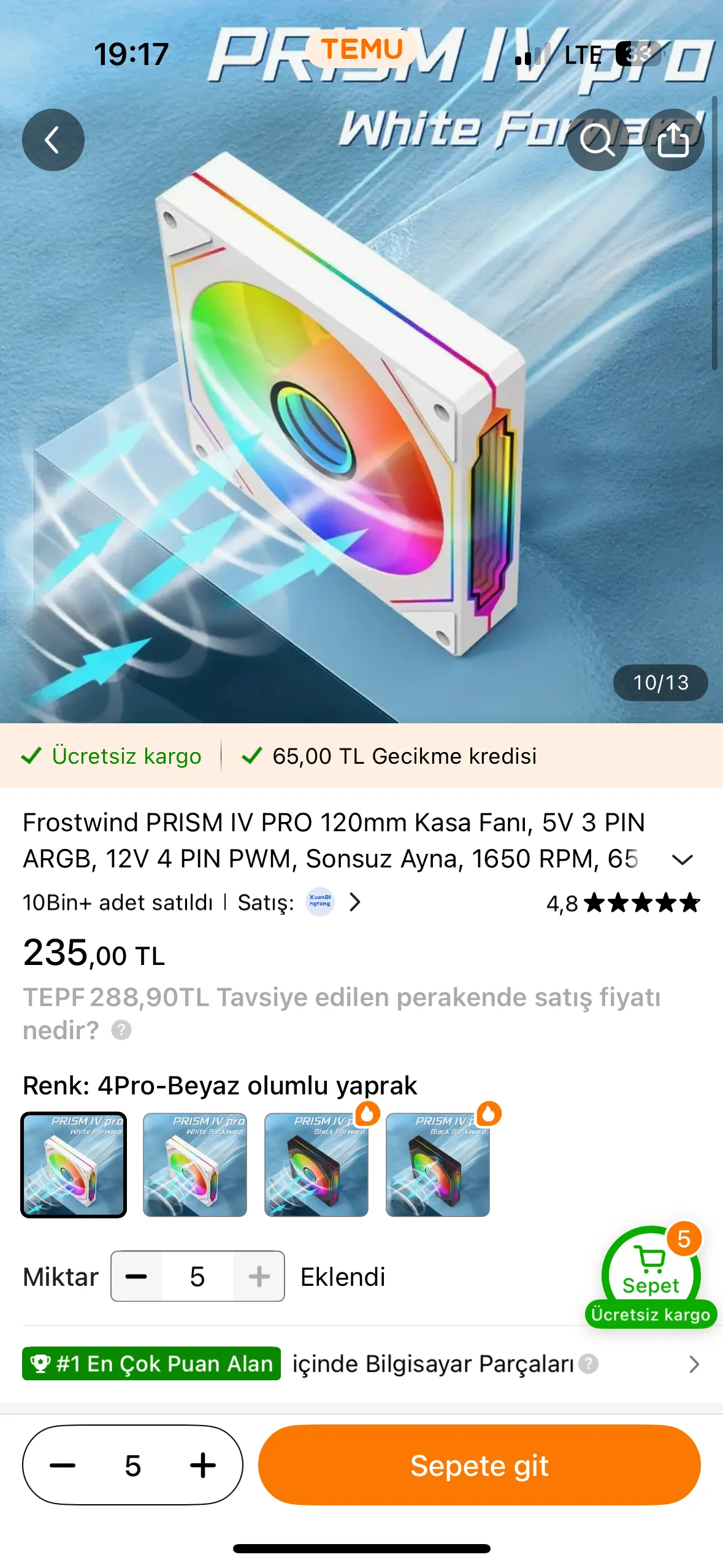Screen dimensions: 723x1568
Task: Open the search magnifier icon
Action: pyautogui.click(x=597, y=140)
